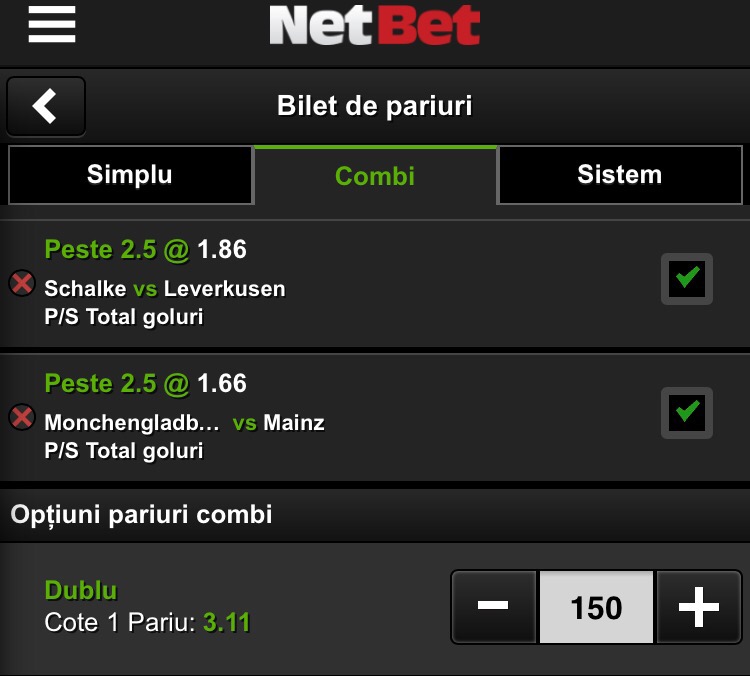The width and height of the screenshot is (750, 676).
Task: Open the hamburger menu
Action: coord(52,24)
